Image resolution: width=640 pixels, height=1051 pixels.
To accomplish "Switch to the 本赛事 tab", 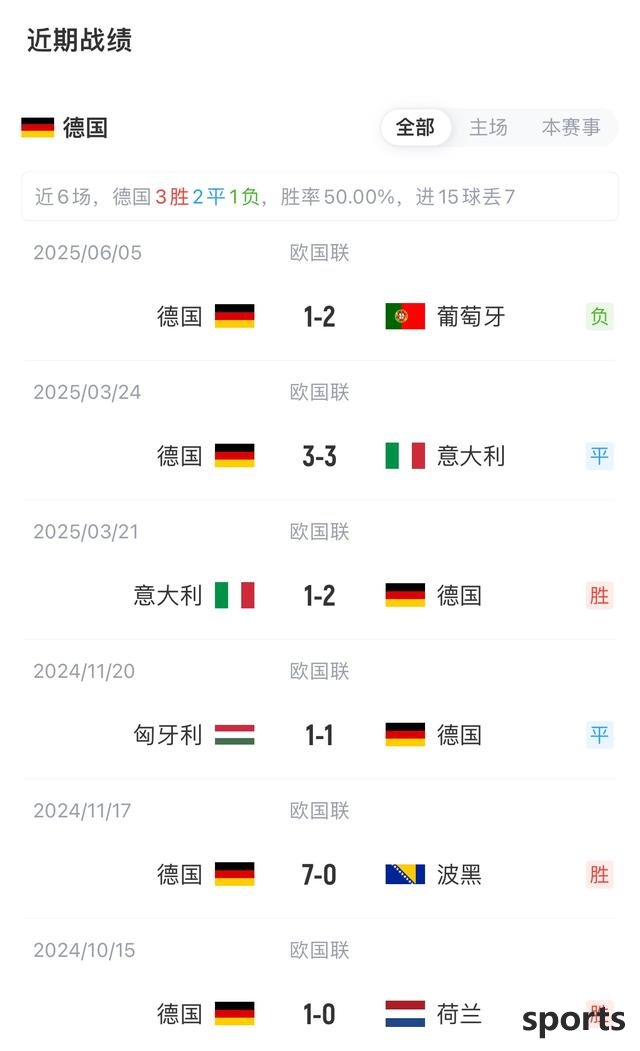I will coord(571,127).
